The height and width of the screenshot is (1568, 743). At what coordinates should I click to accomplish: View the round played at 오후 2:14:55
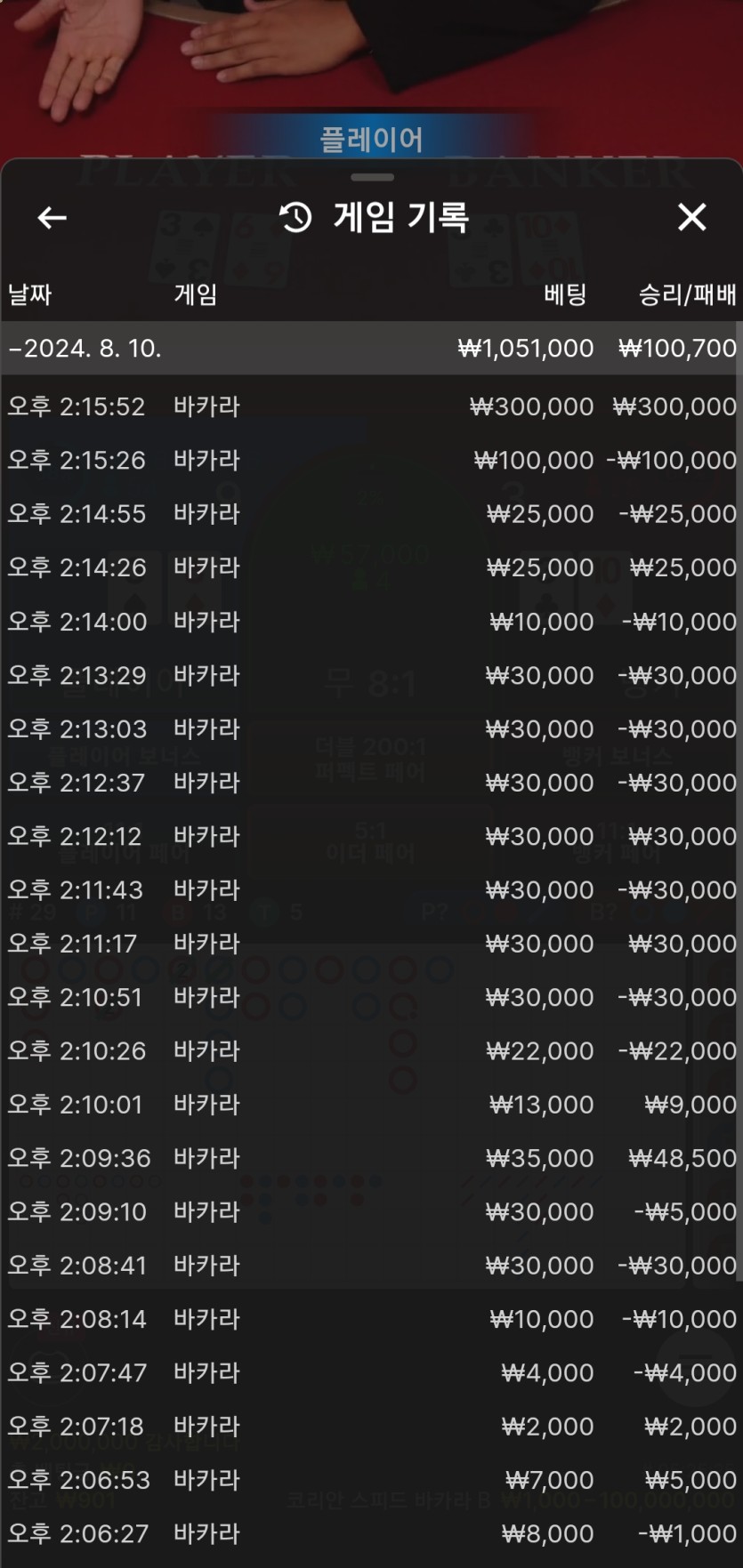click(371, 514)
